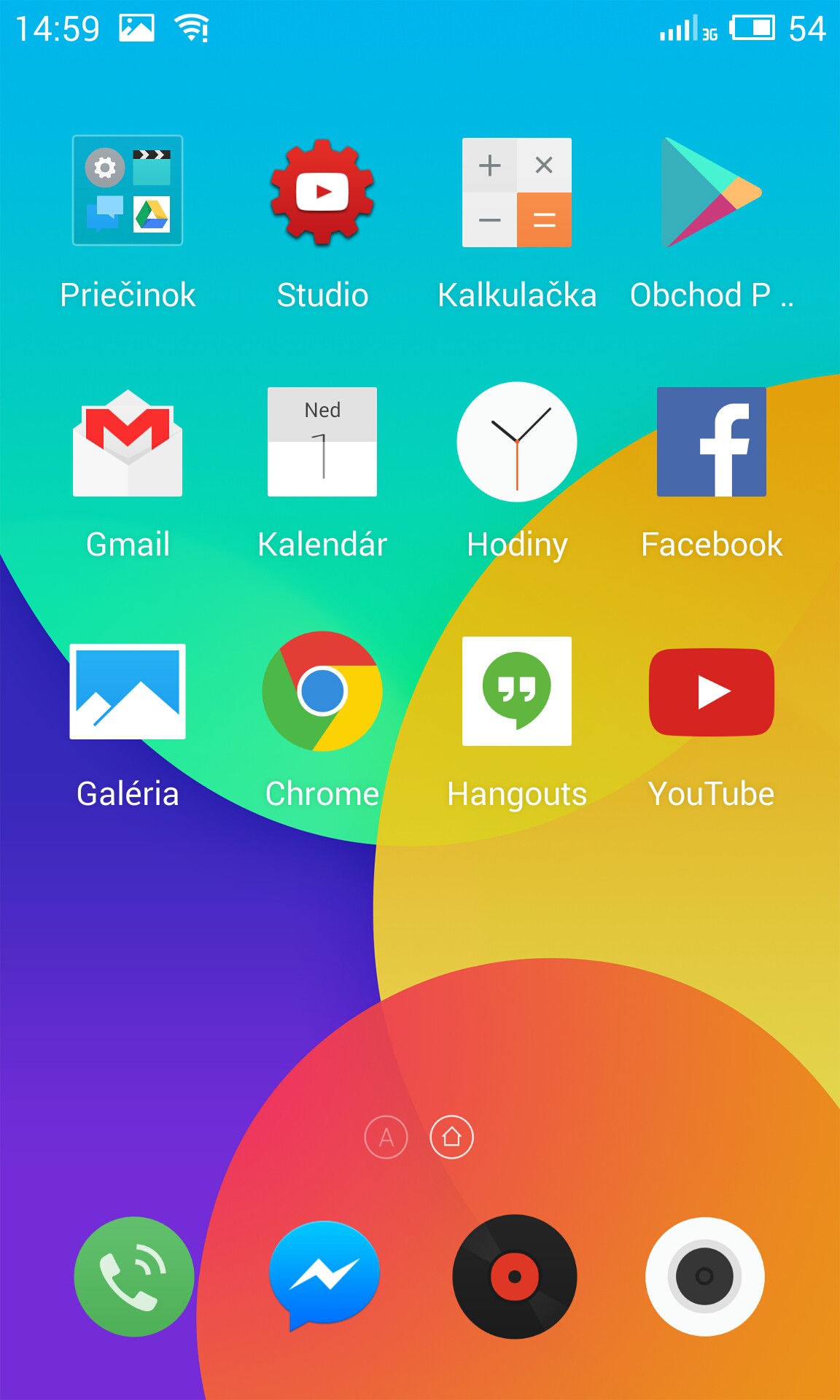
Task: Open the camera from the dock
Action: point(704,1276)
